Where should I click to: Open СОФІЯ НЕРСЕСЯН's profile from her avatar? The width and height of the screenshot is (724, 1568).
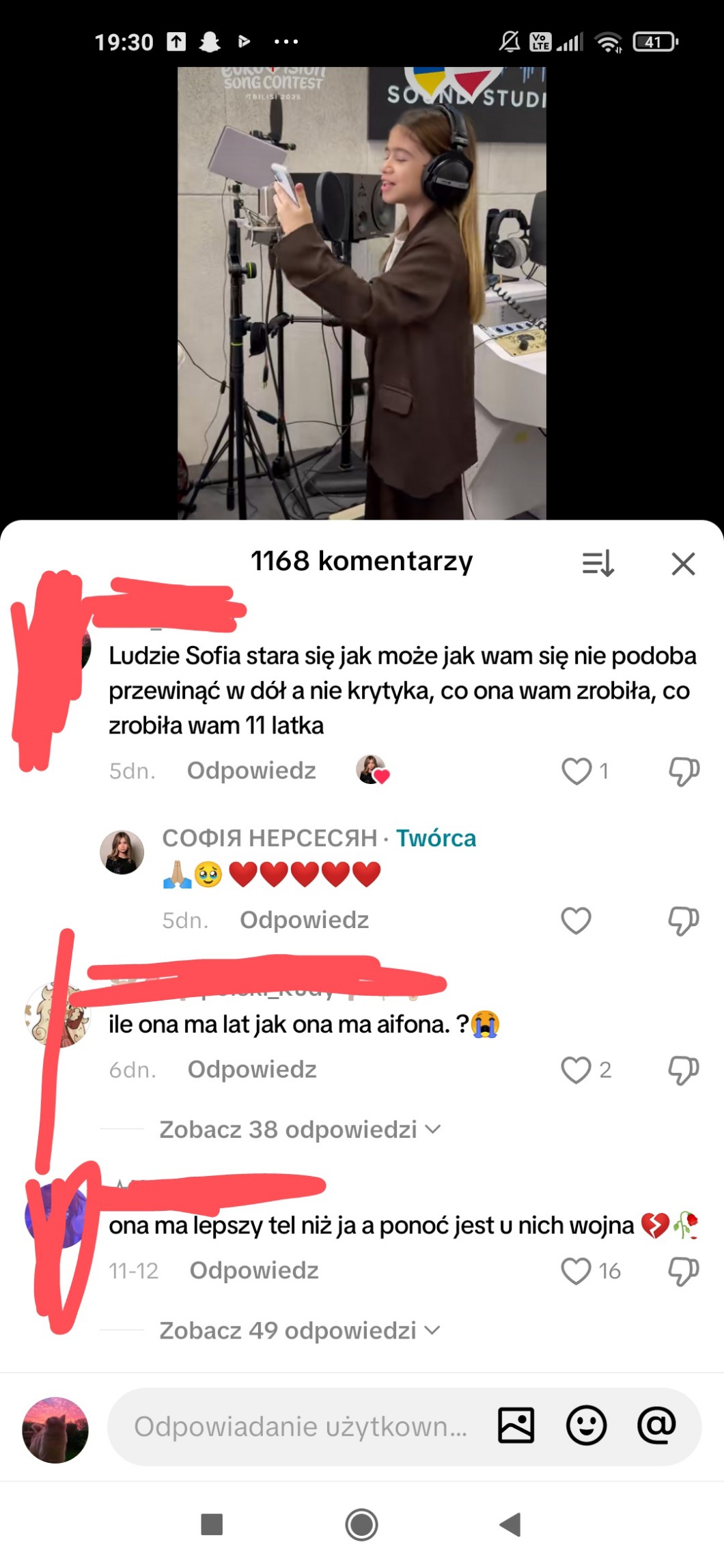click(x=122, y=852)
